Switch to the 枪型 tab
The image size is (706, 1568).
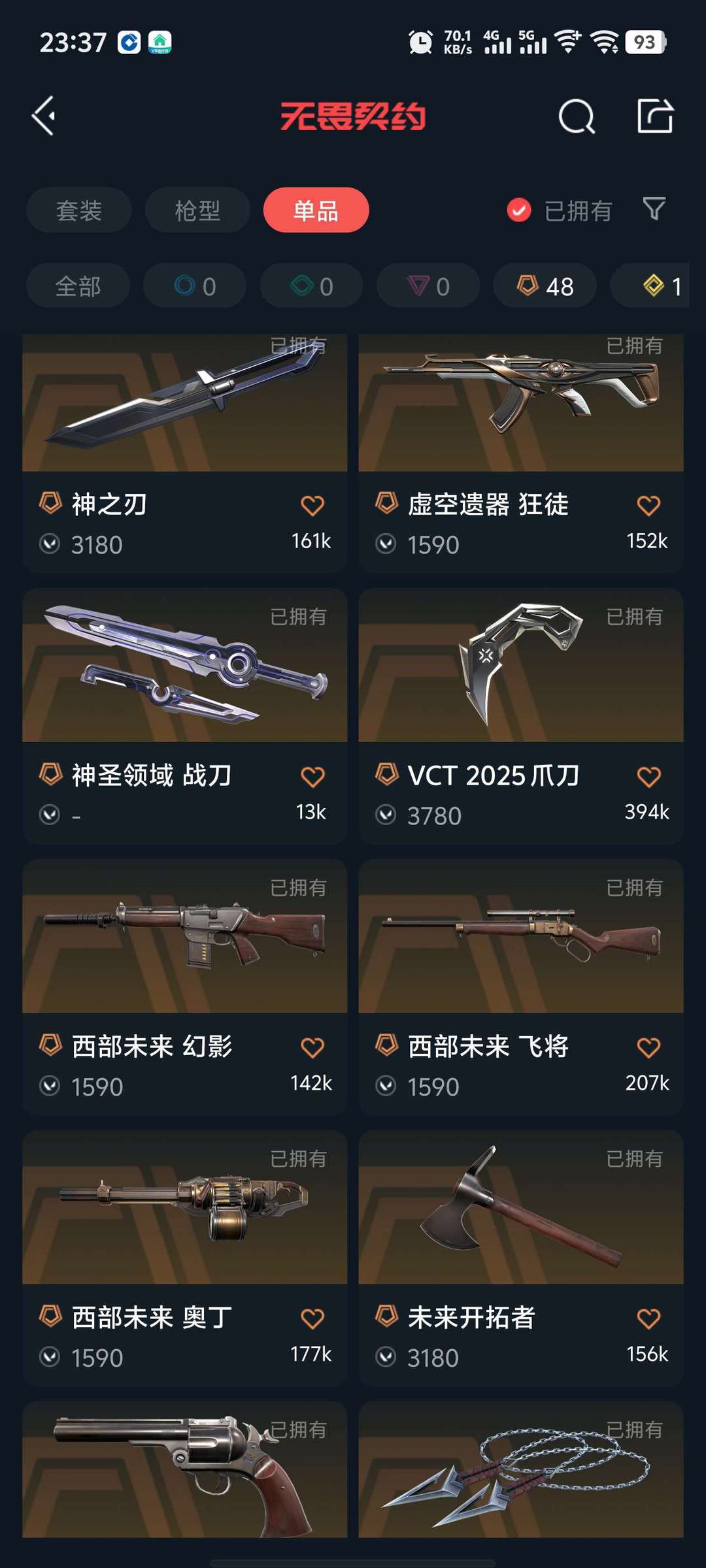pyautogui.click(x=197, y=210)
